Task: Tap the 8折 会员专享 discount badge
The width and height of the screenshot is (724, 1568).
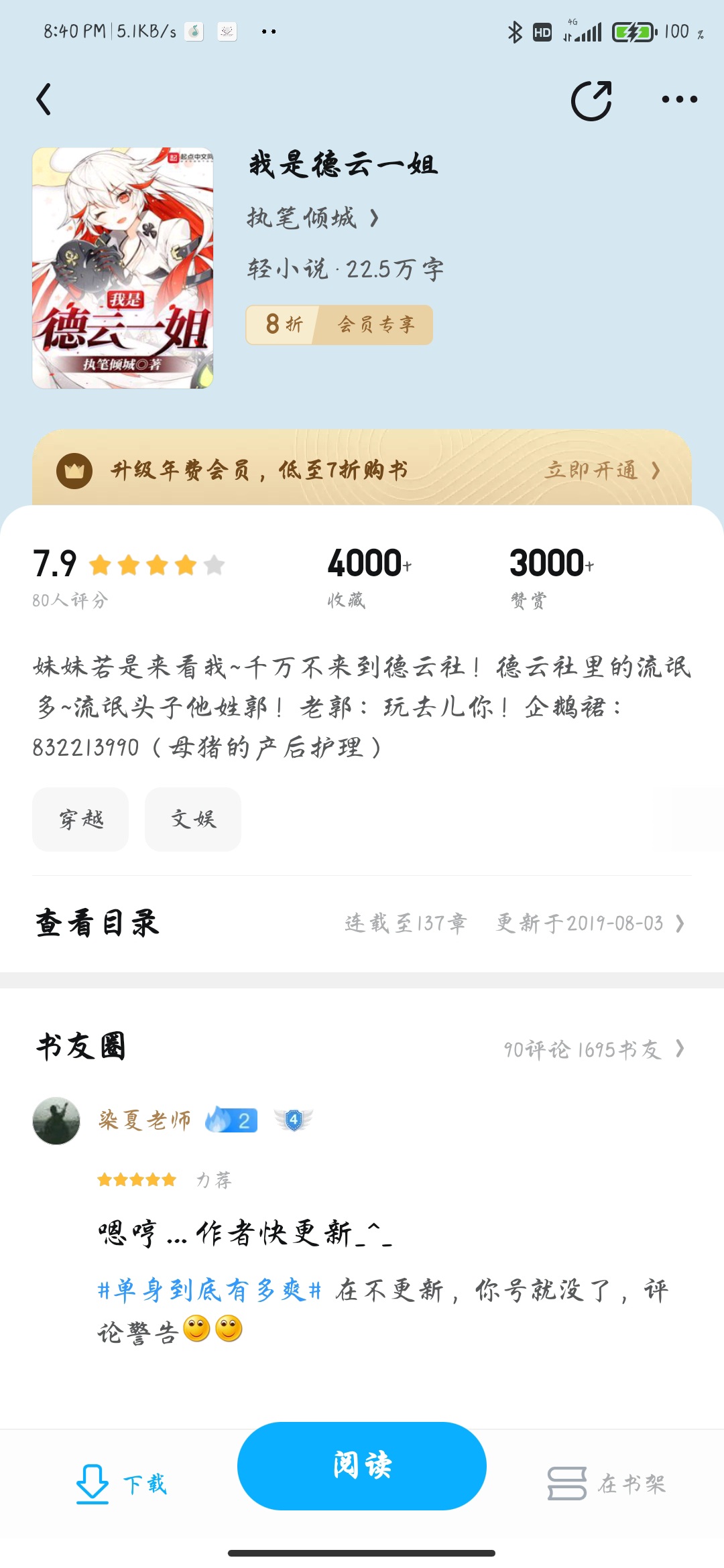Action: click(x=339, y=325)
